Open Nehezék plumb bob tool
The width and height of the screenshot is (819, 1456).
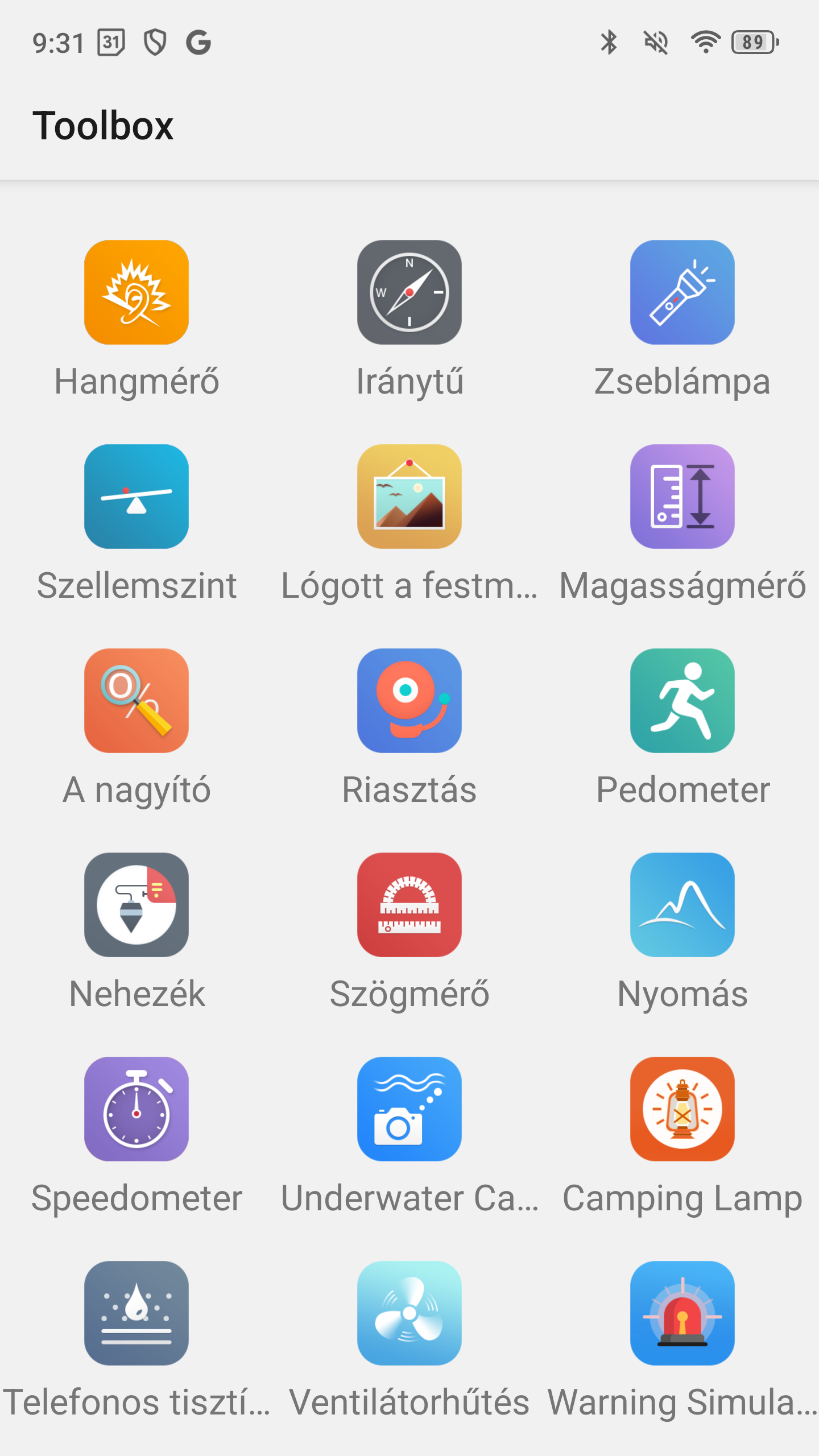(136, 905)
